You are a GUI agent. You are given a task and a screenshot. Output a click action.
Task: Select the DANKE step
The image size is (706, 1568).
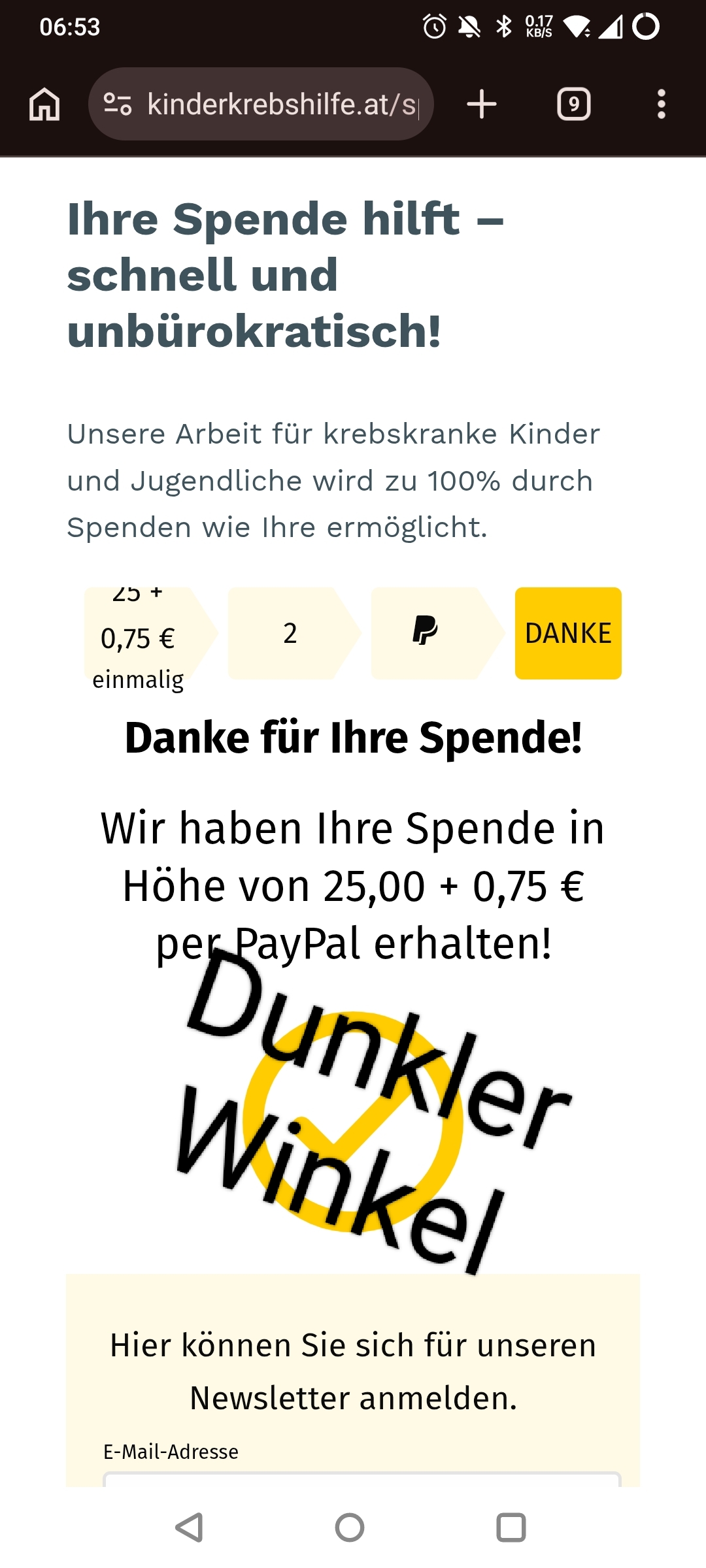[568, 633]
